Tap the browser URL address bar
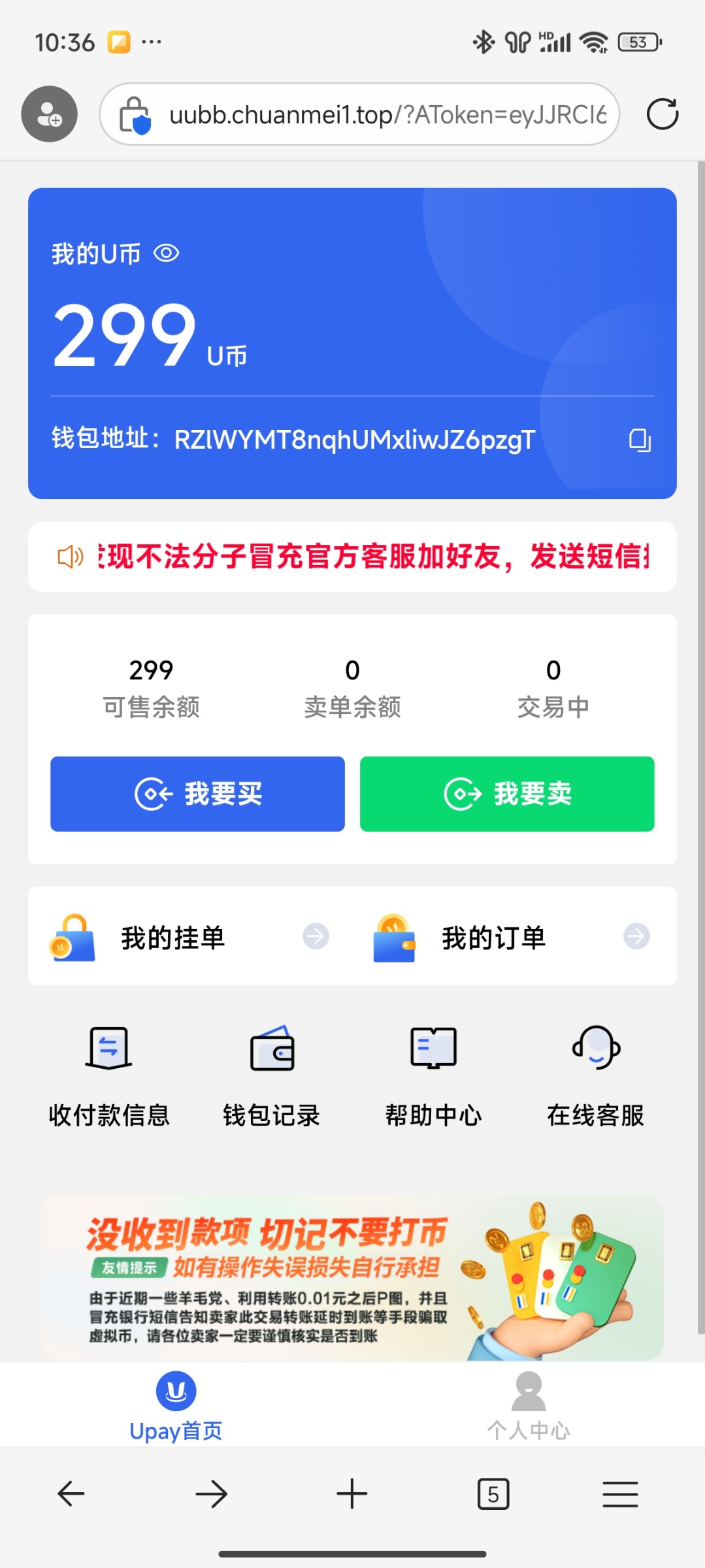The image size is (705, 1568). click(x=385, y=114)
